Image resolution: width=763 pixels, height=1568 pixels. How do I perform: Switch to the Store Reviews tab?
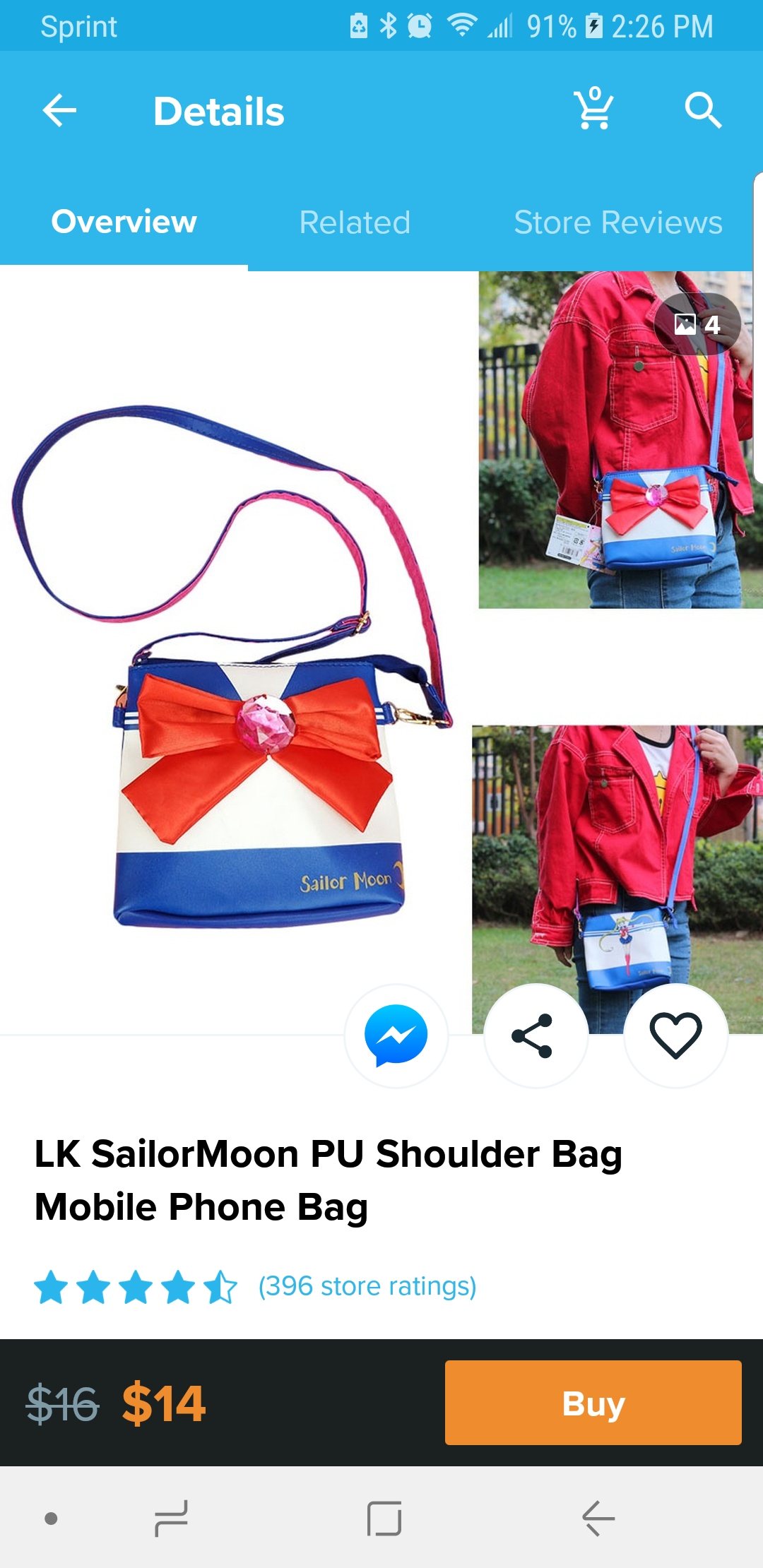click(x=618, y=222)
